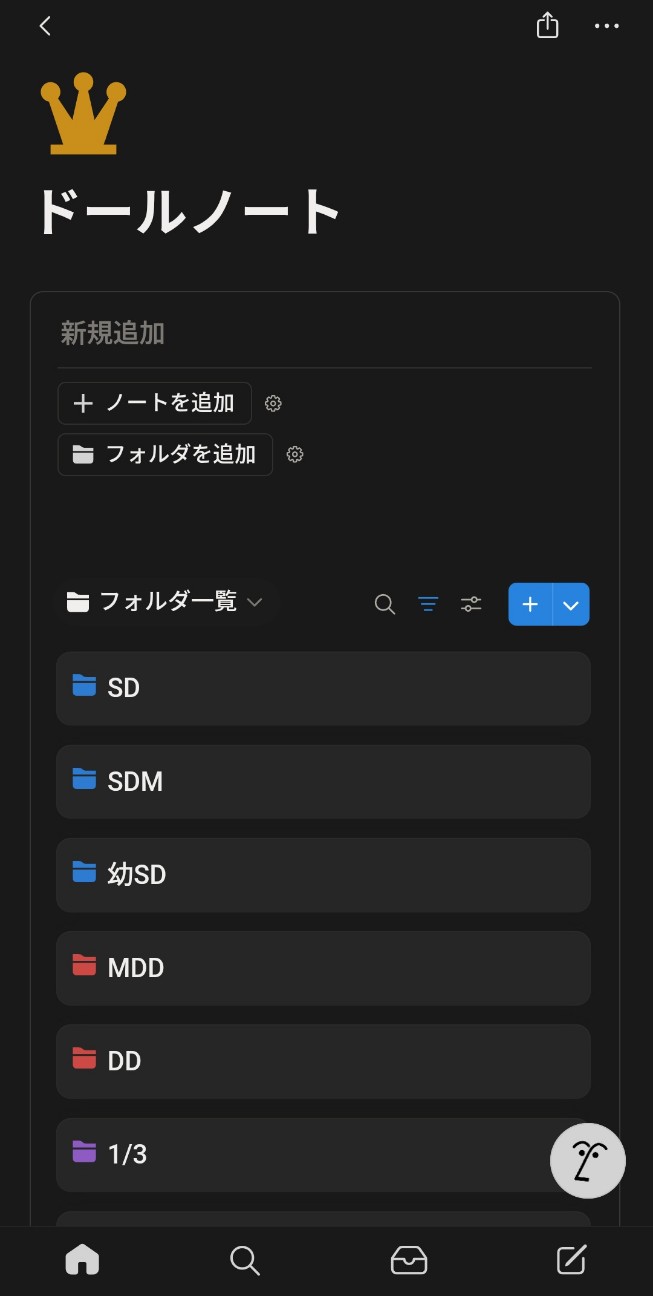653x1296 pixels.
Task: Go back using the top-left arrow
Action: (45, 27)
